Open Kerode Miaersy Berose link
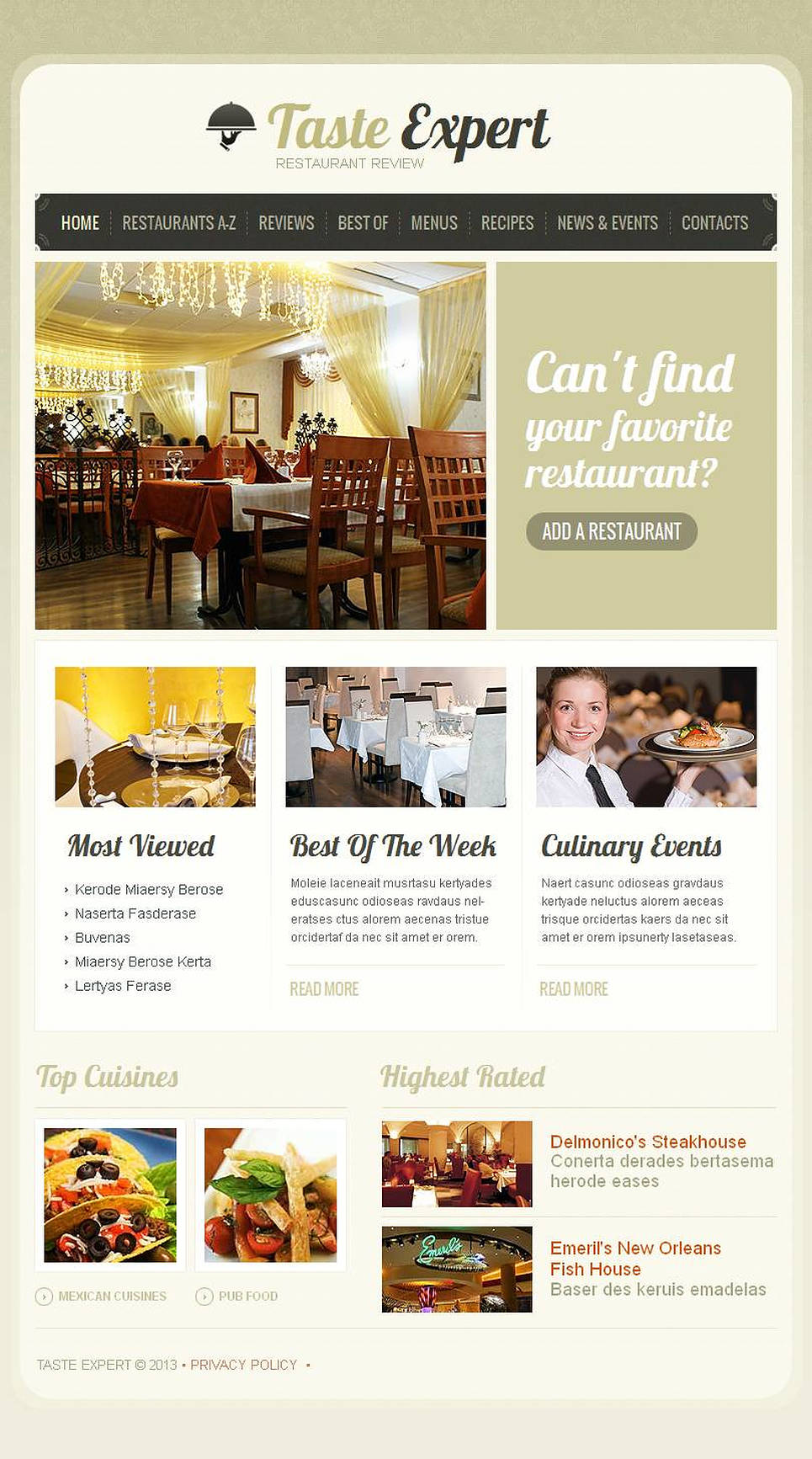The image size is (812, 1459). [148, 890]
